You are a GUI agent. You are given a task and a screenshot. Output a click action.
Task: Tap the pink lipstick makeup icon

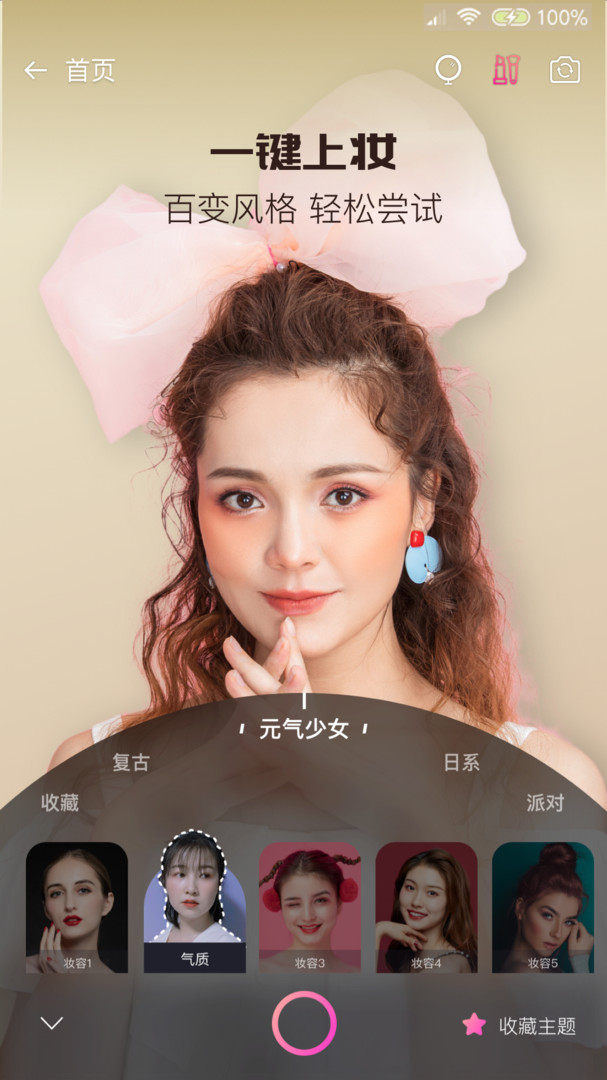[x=507, y=70]
